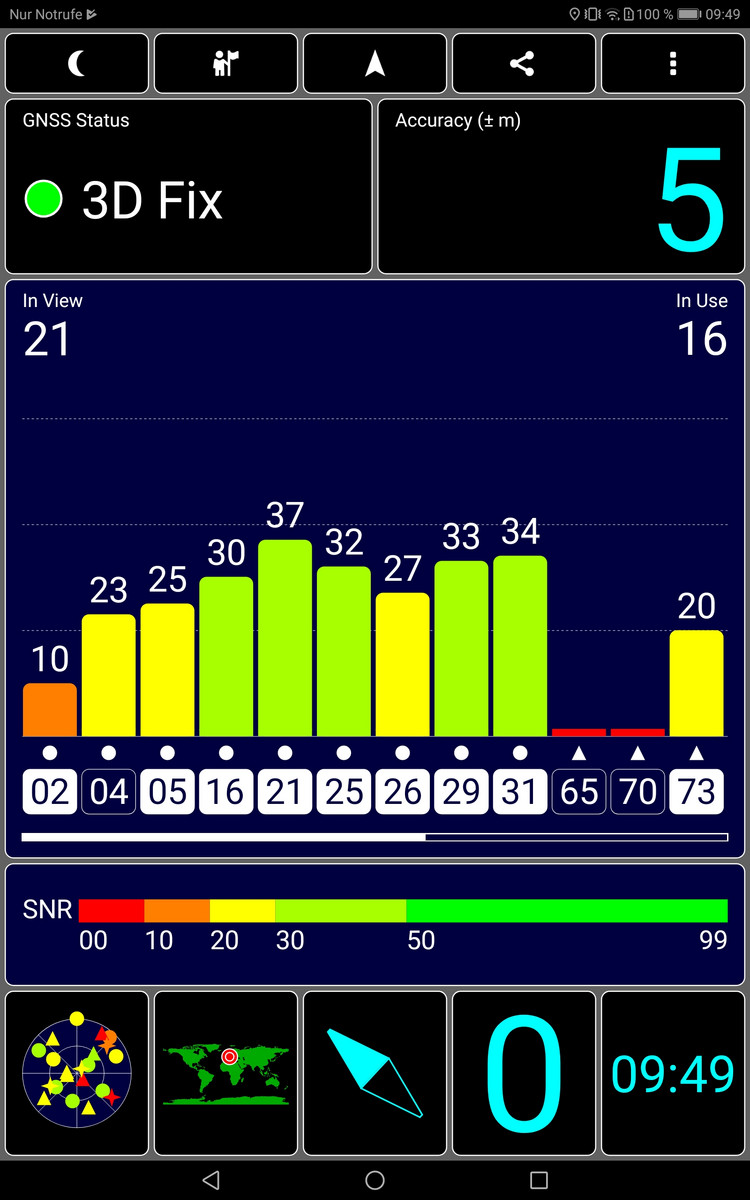
Task: Tap the Accuracy panel
Action: click(x=561, y=186)
